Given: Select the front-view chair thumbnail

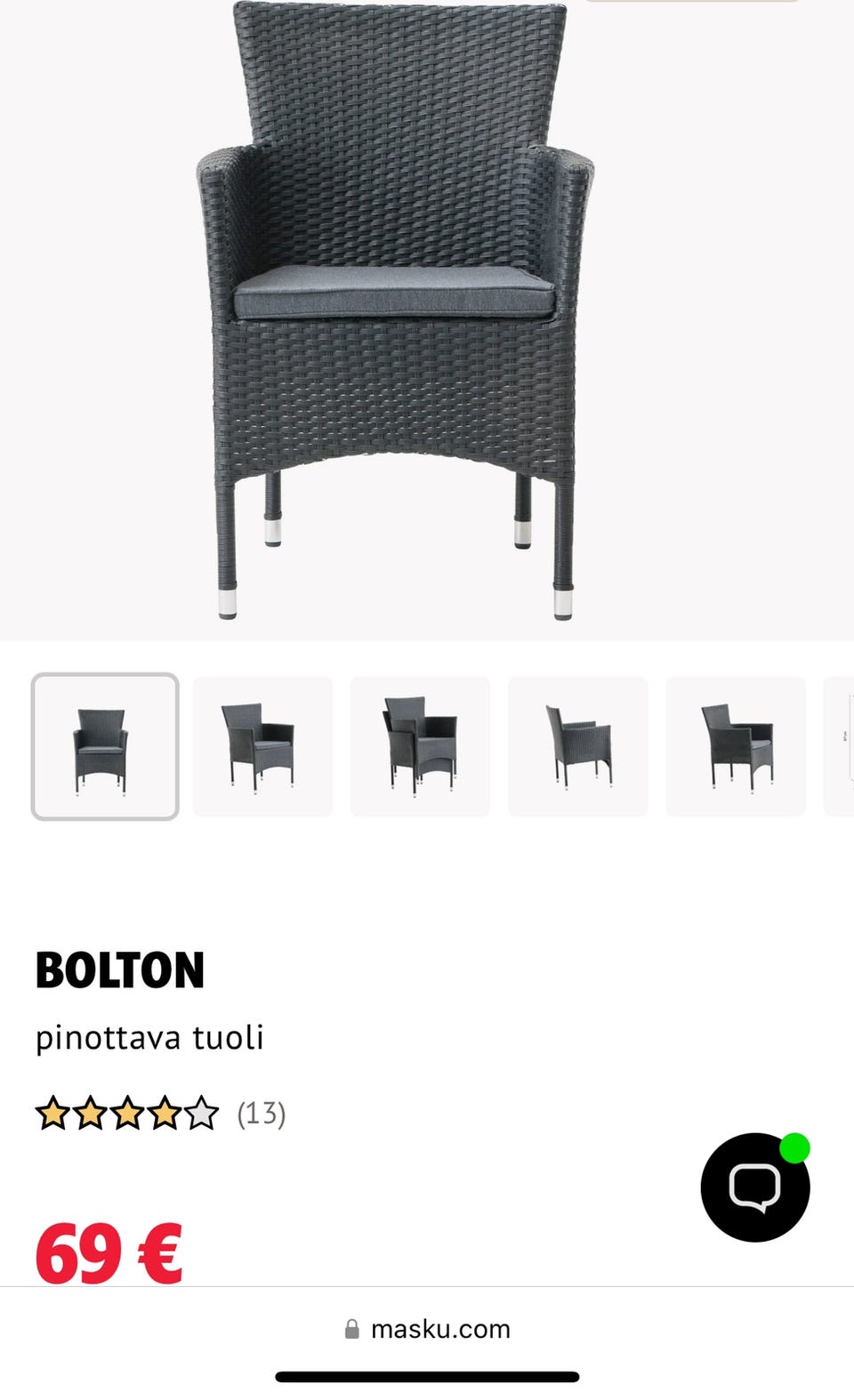Looking at the screenshot, I should coord(105,746).
